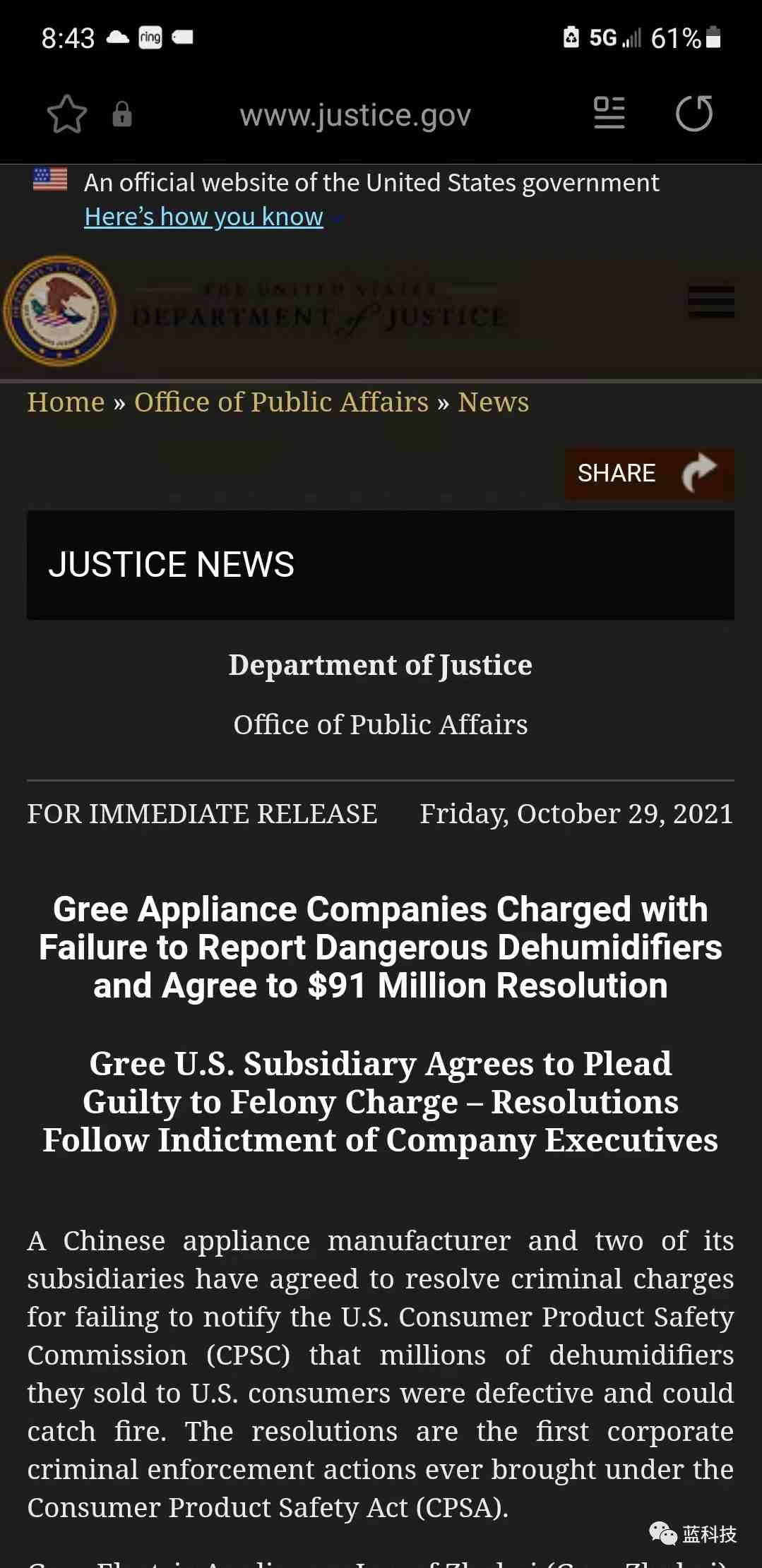Go to the Home breadcrumb

(66, 402)
